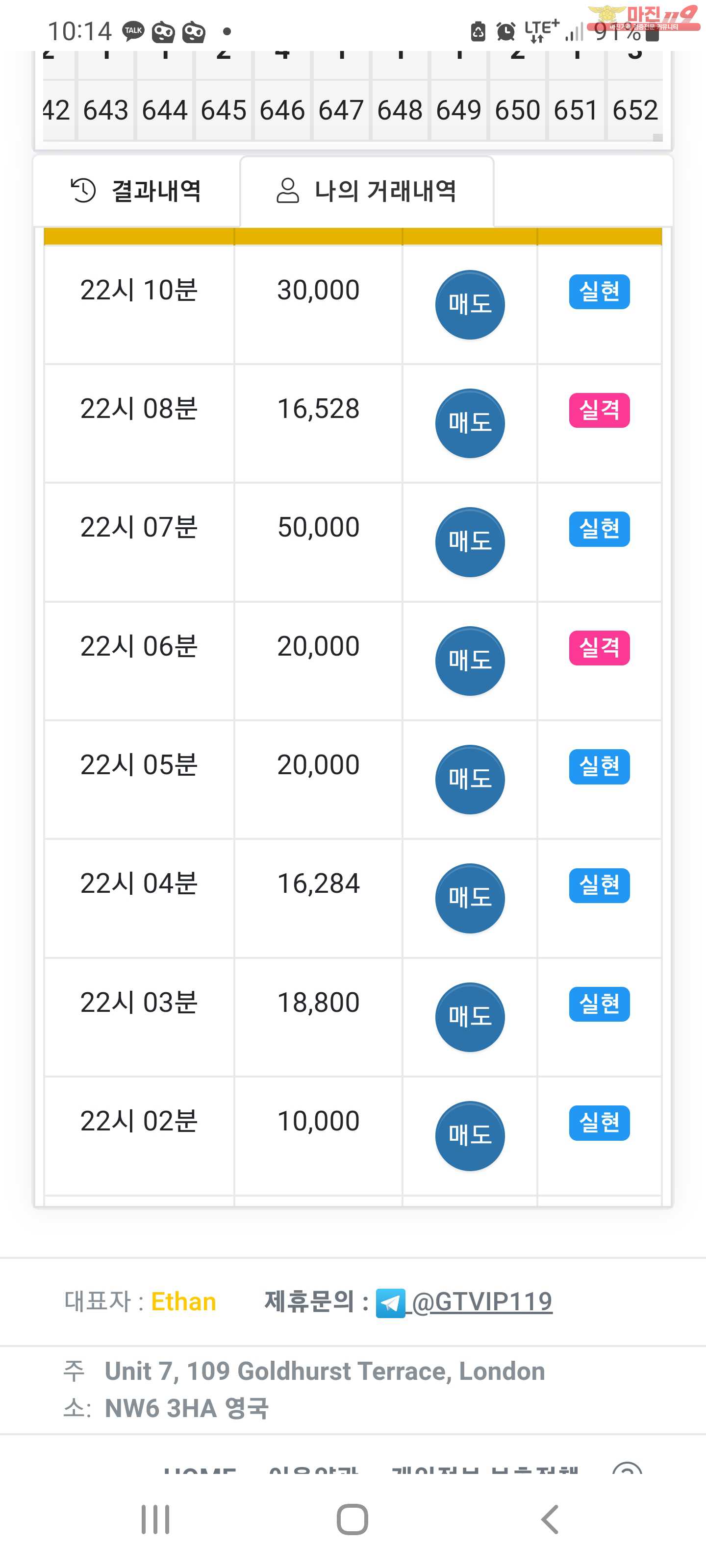This screenshot has height=1568, width=706.
Task: Switch to the 결과내역 tab
Action: pos(136,191)
